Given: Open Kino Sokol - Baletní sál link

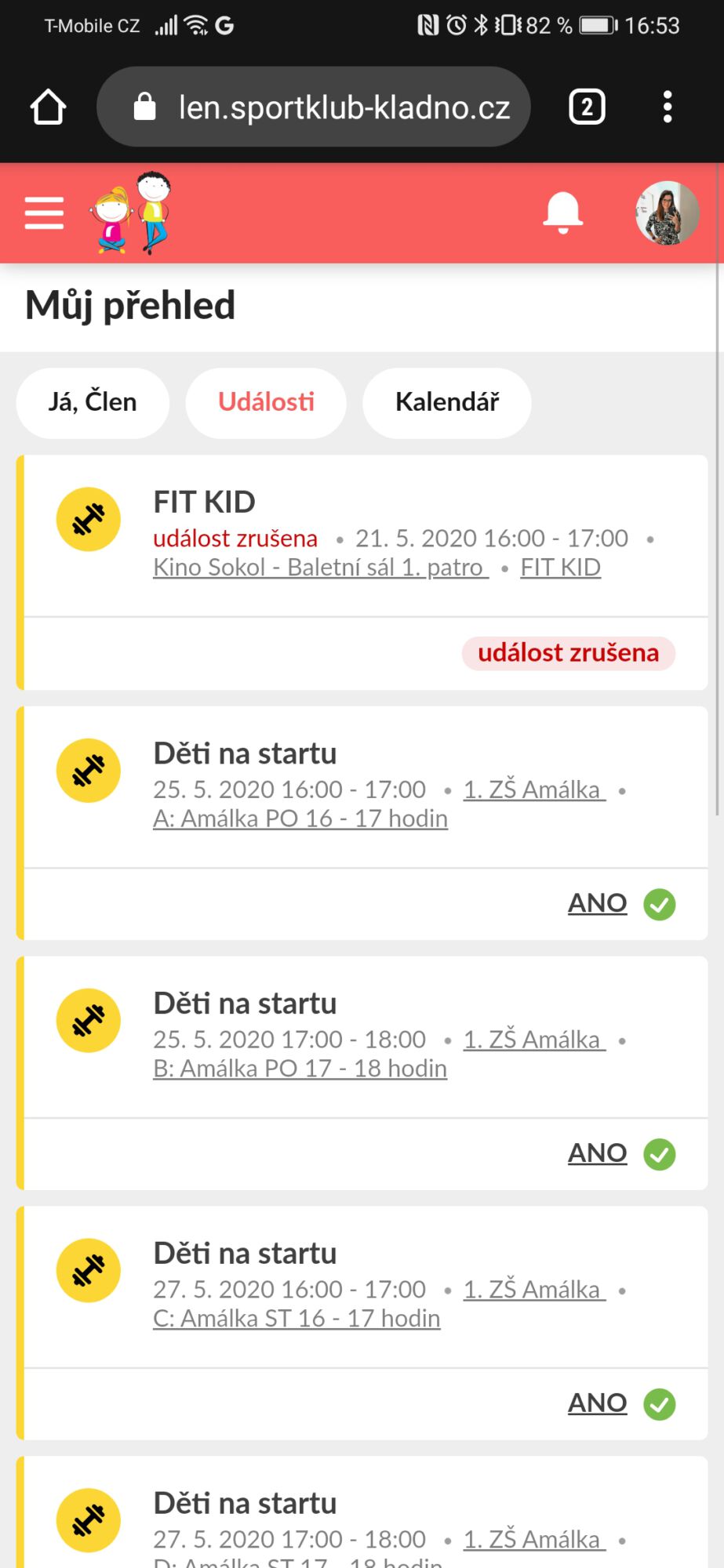Looking at the screenshot, I should 321,567.
